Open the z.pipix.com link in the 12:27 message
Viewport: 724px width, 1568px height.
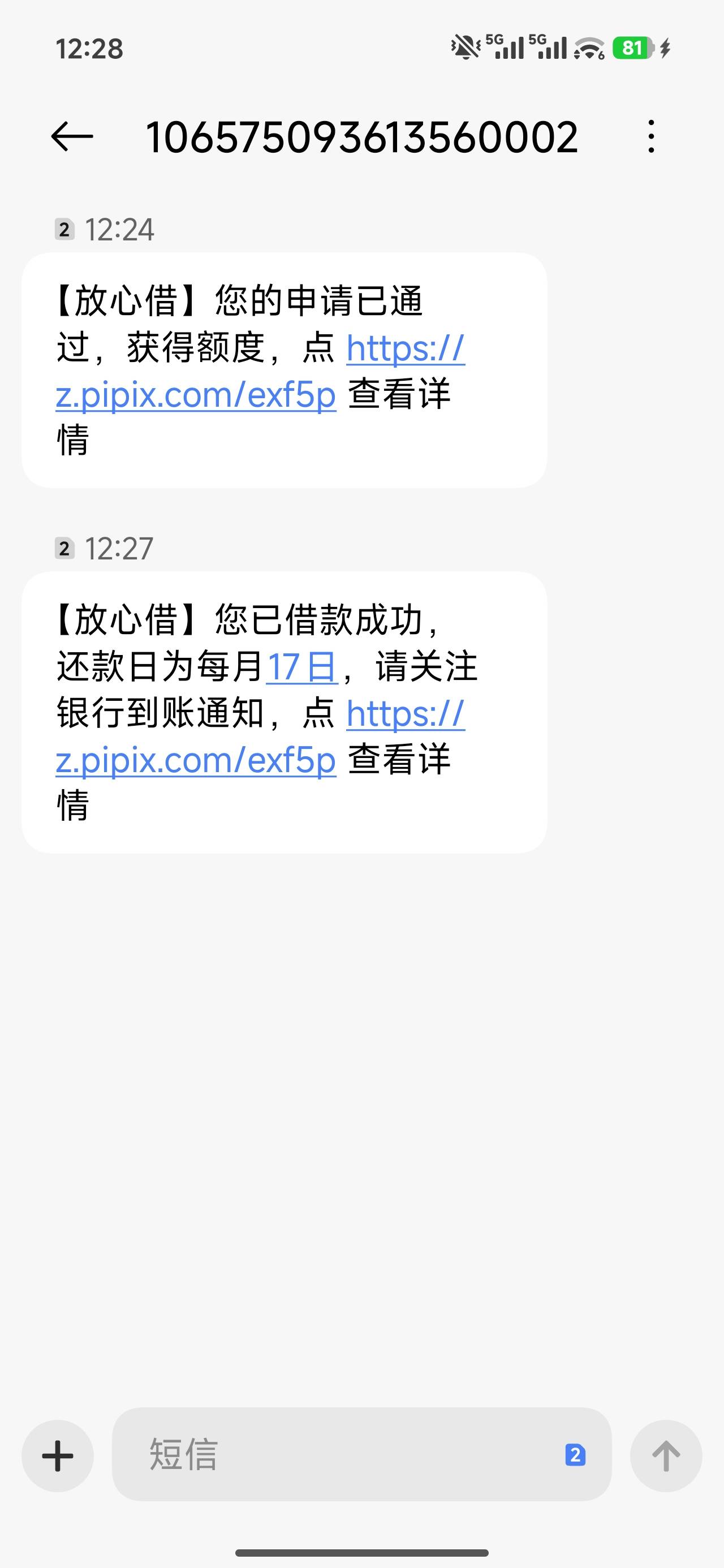pos(196,760)
